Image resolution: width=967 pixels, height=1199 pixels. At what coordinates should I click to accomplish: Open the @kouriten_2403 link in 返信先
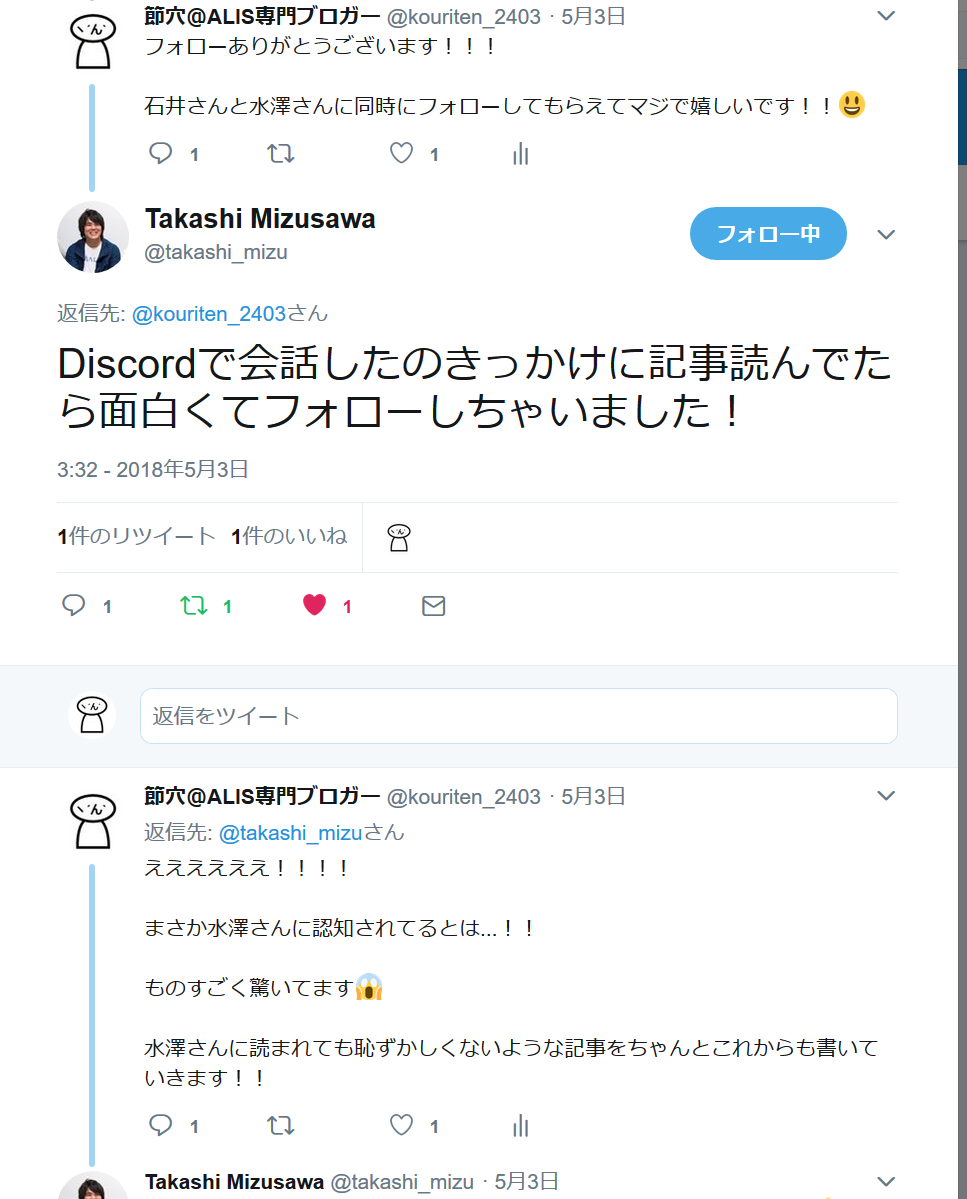click(x=210, y=314)
